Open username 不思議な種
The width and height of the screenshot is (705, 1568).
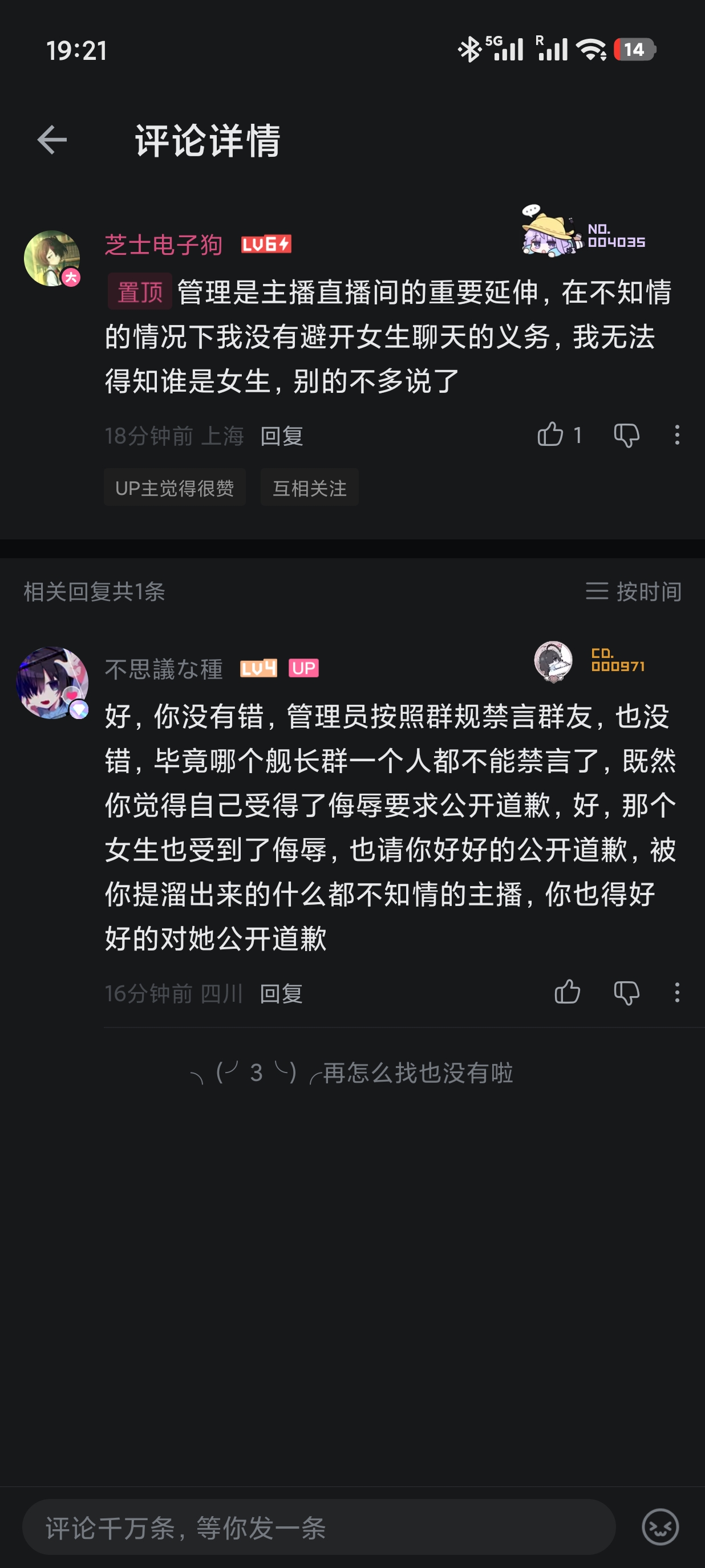click(163, 669)
